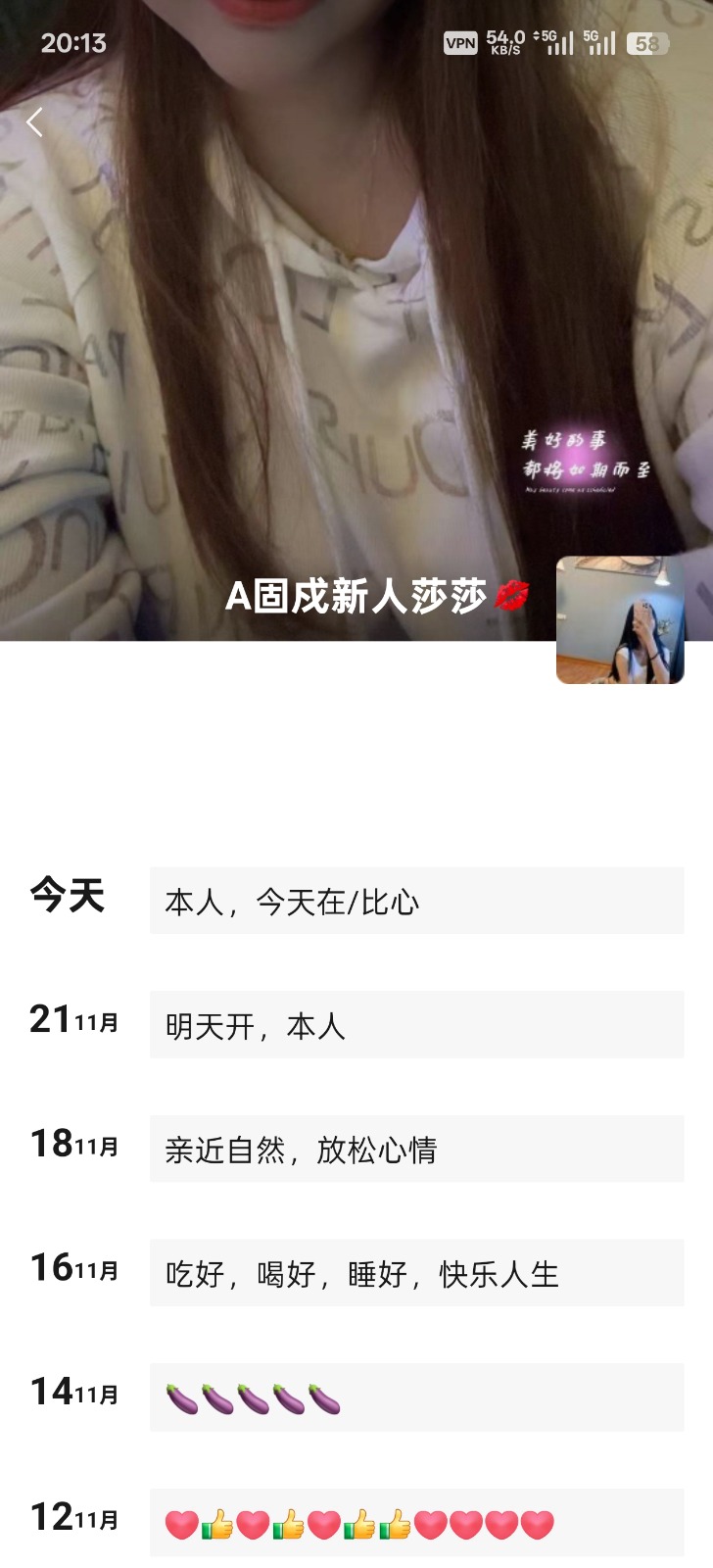This screenshot has width=713, height=1568.
Task: Open today's post "本人，今天在/比心"
Action: pos(416,901)
